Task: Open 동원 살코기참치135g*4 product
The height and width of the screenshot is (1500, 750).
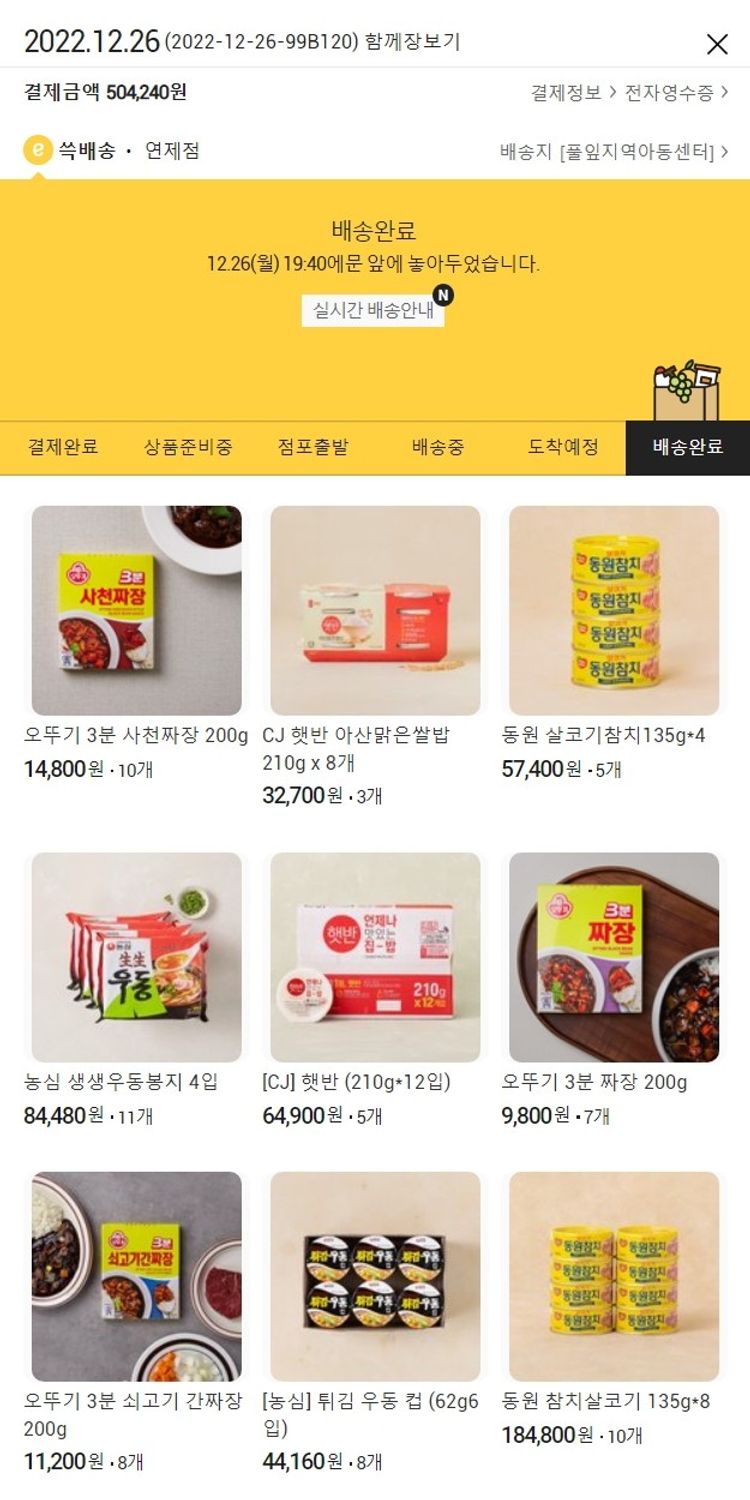Action: click(613, 610)
